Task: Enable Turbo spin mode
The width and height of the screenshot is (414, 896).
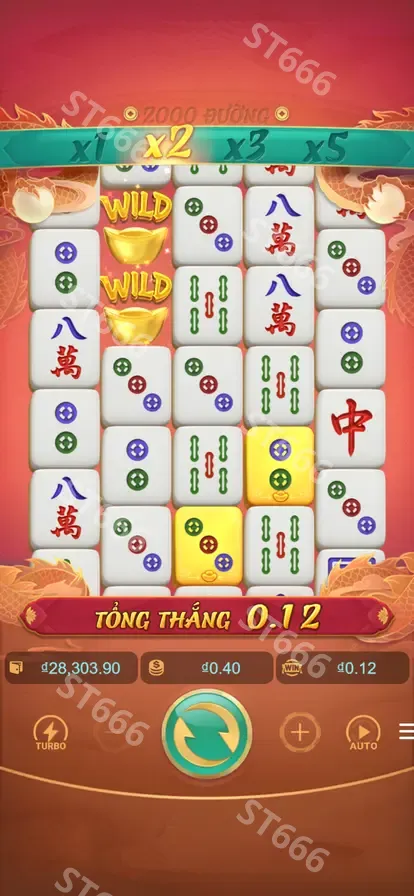Action: coord(51,733)
